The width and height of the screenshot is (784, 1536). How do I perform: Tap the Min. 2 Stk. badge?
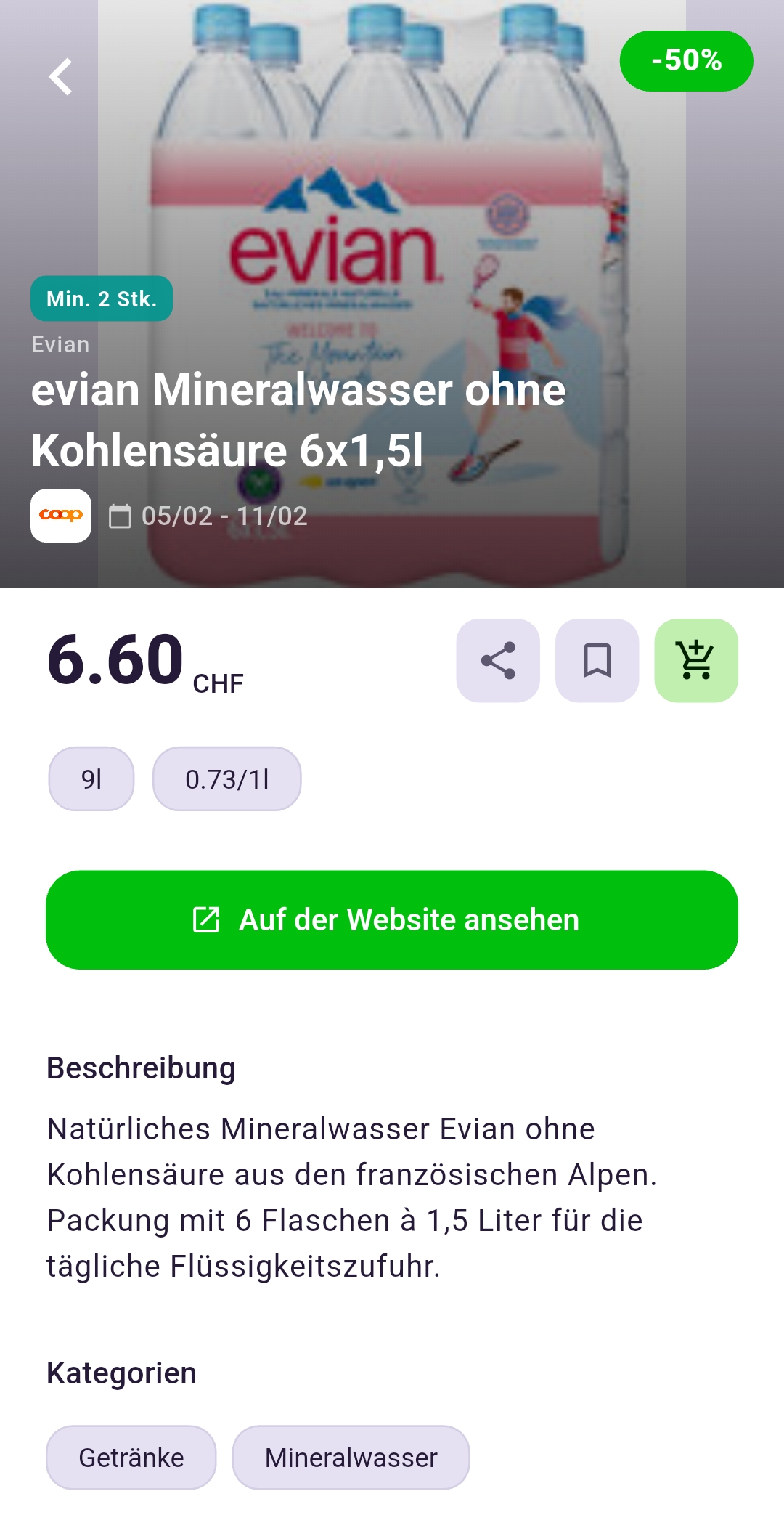click(x=101, y=298)
